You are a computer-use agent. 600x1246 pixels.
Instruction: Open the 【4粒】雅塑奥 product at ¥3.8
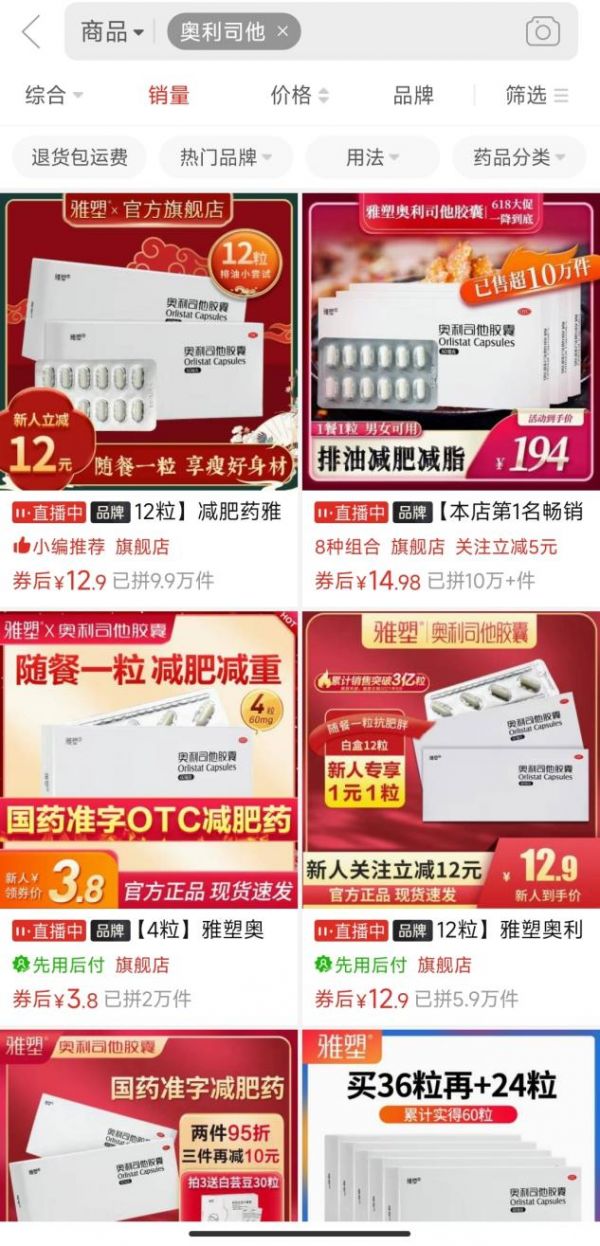149,760
